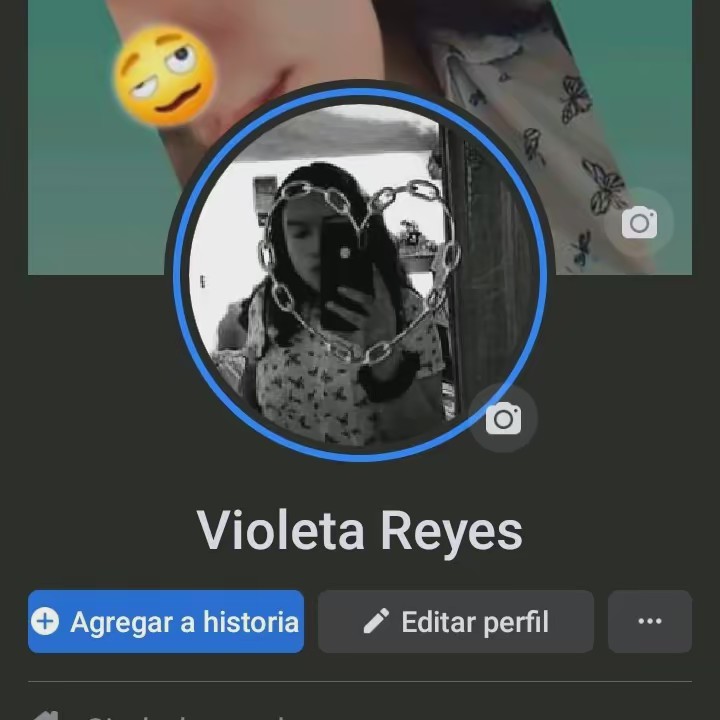Open Editar perfil
720x720 pixels.
(x=456, y=622)
